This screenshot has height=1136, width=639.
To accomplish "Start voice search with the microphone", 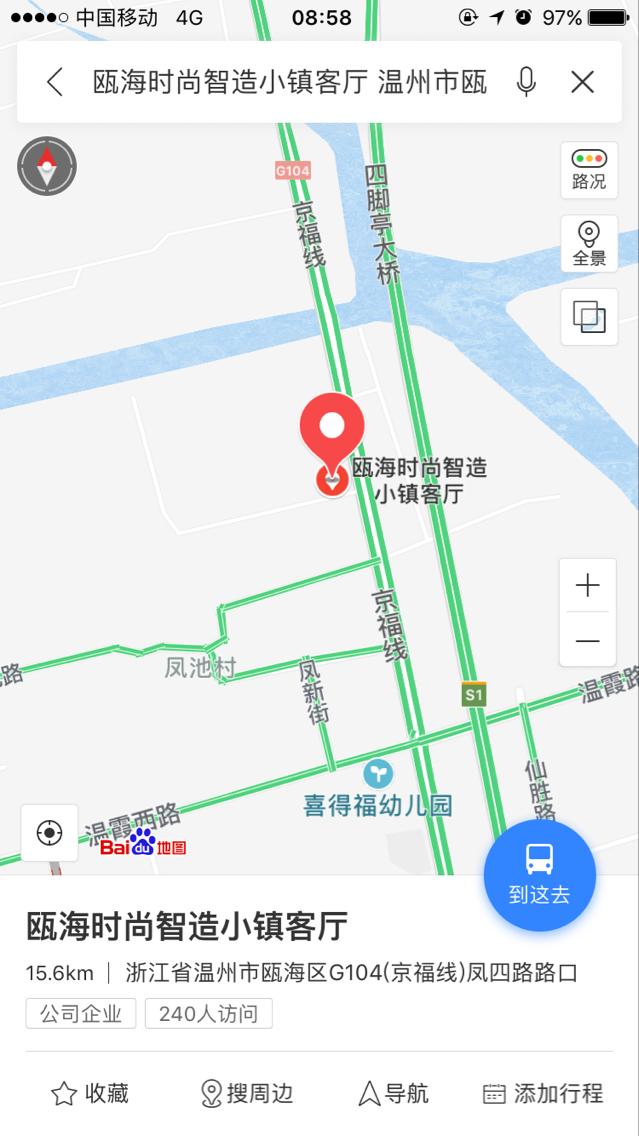I will (526, 82).
